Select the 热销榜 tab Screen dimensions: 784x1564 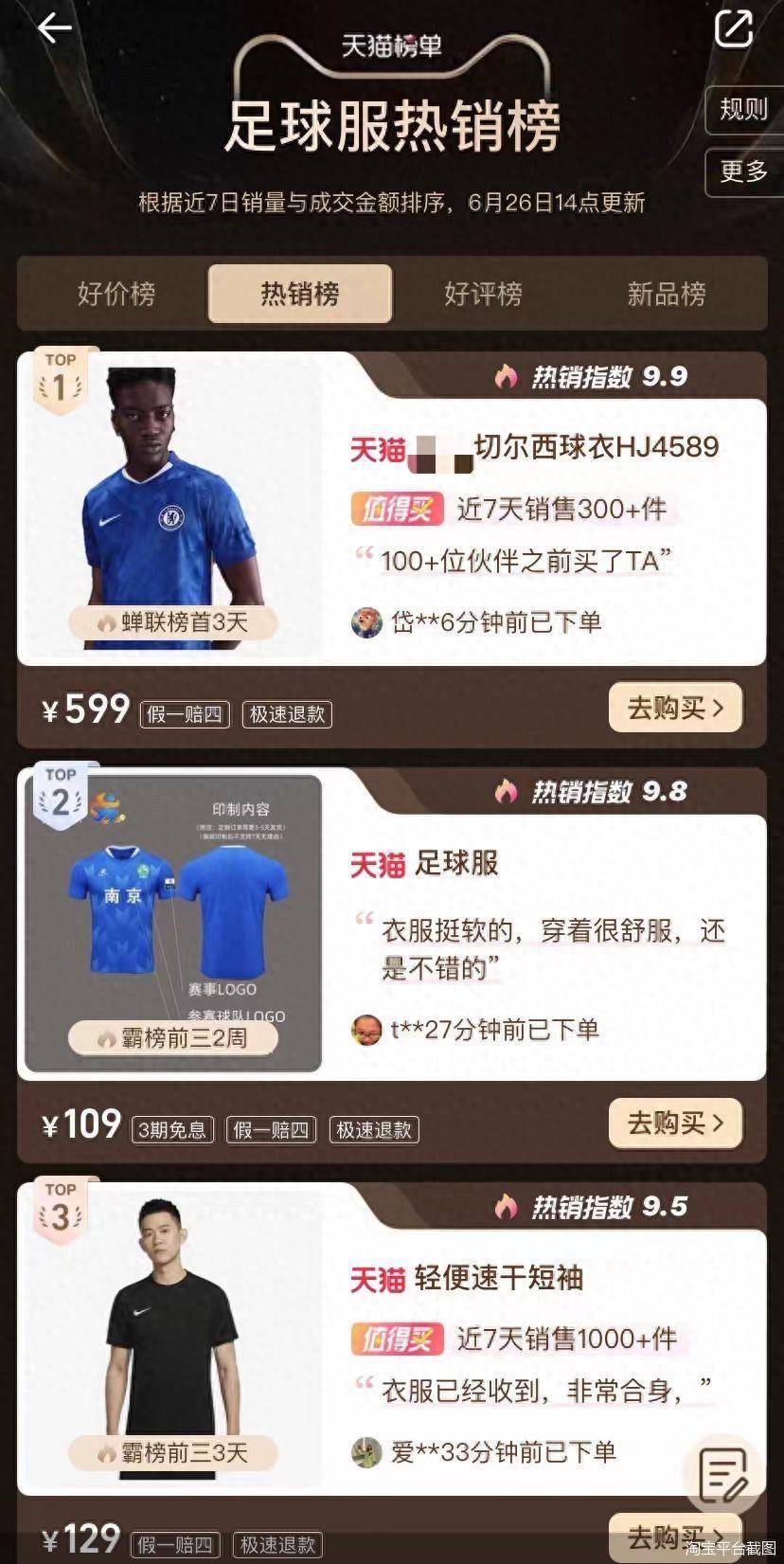click(x=299, y=294)
